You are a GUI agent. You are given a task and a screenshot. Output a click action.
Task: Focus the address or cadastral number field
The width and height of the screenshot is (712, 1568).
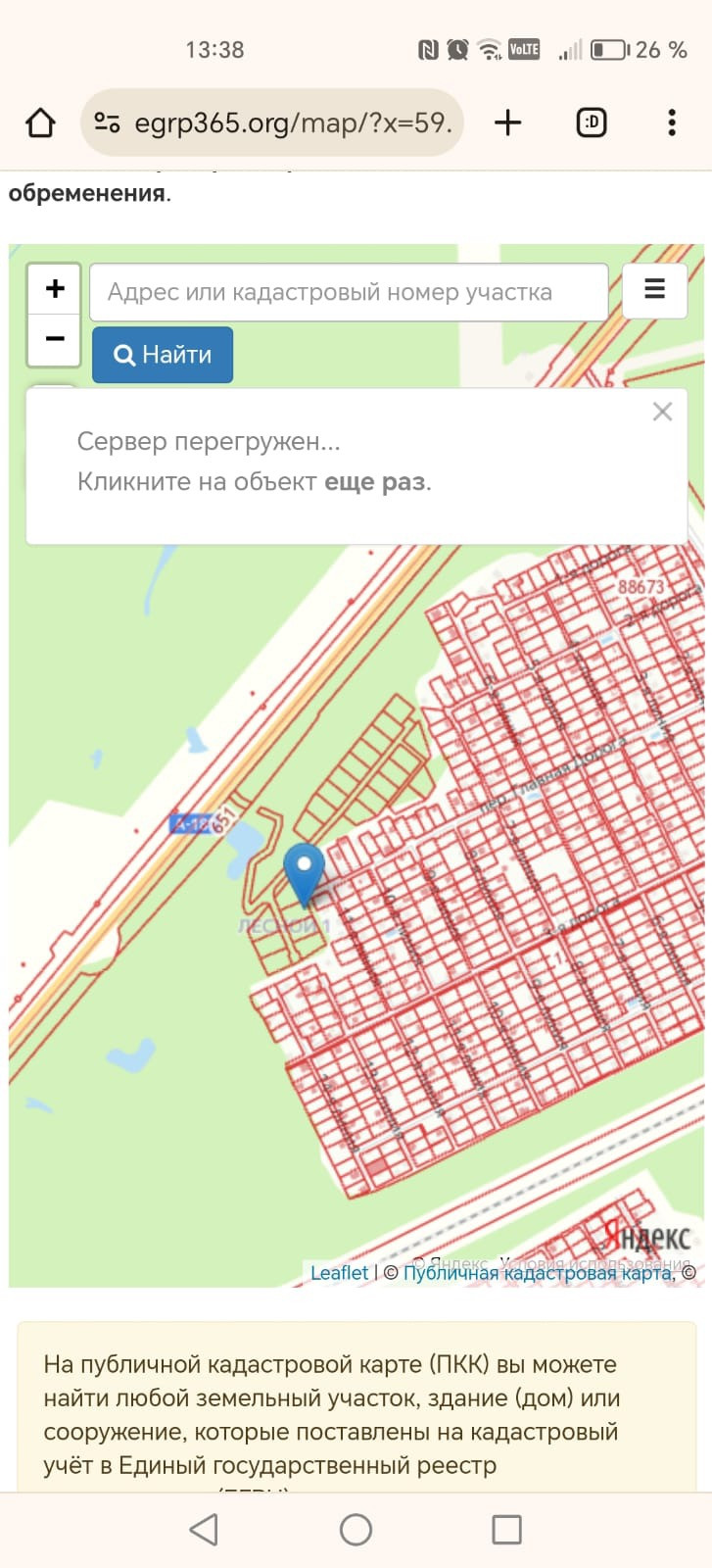pos(348,292)
